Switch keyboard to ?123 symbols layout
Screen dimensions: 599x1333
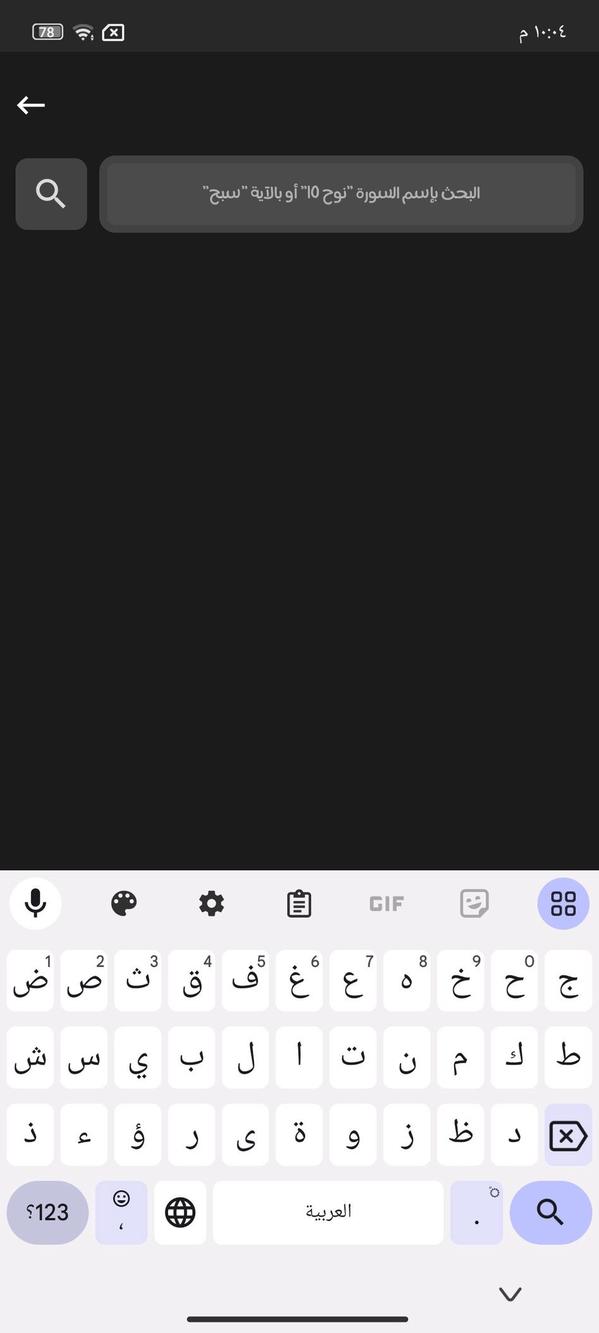click(48, 1212)
